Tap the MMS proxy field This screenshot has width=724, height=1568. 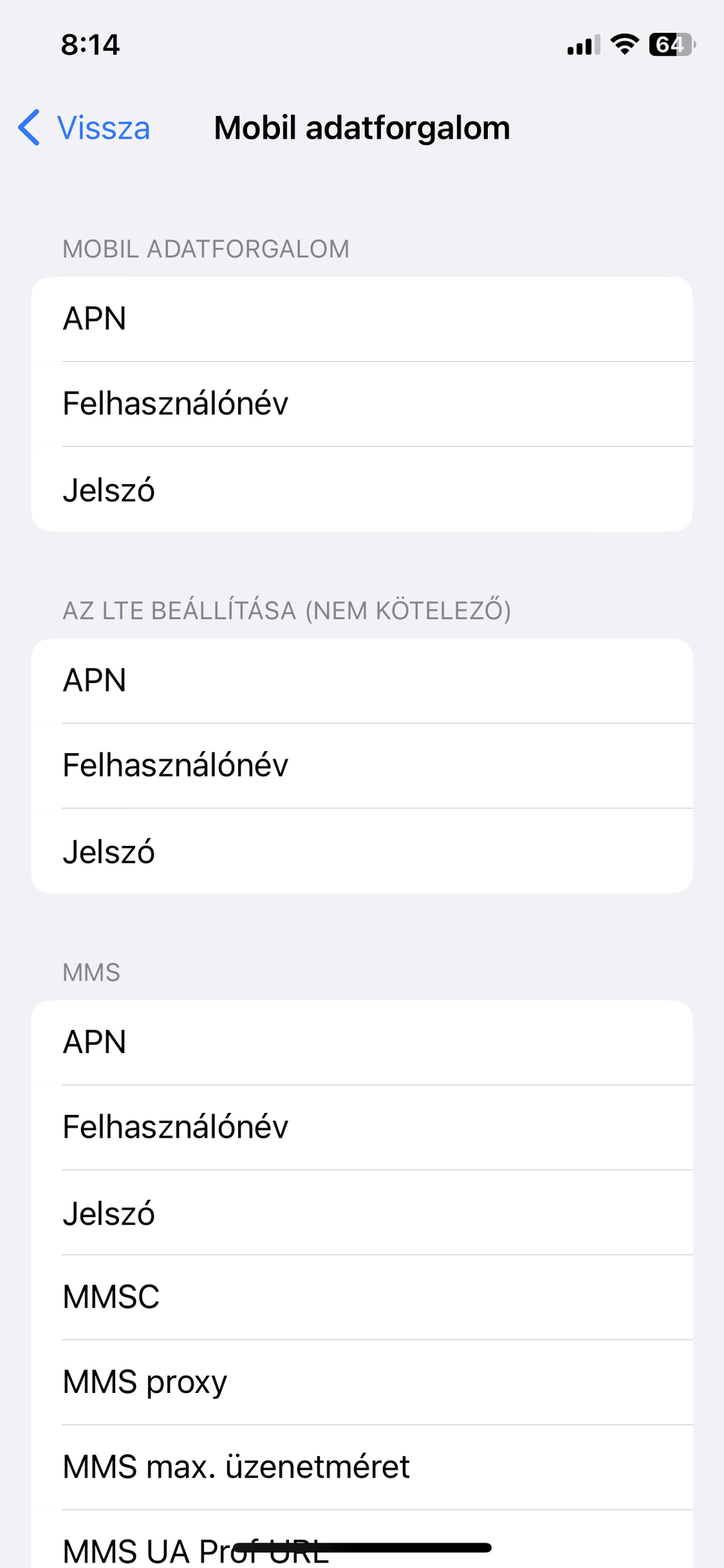point(362,1383)
